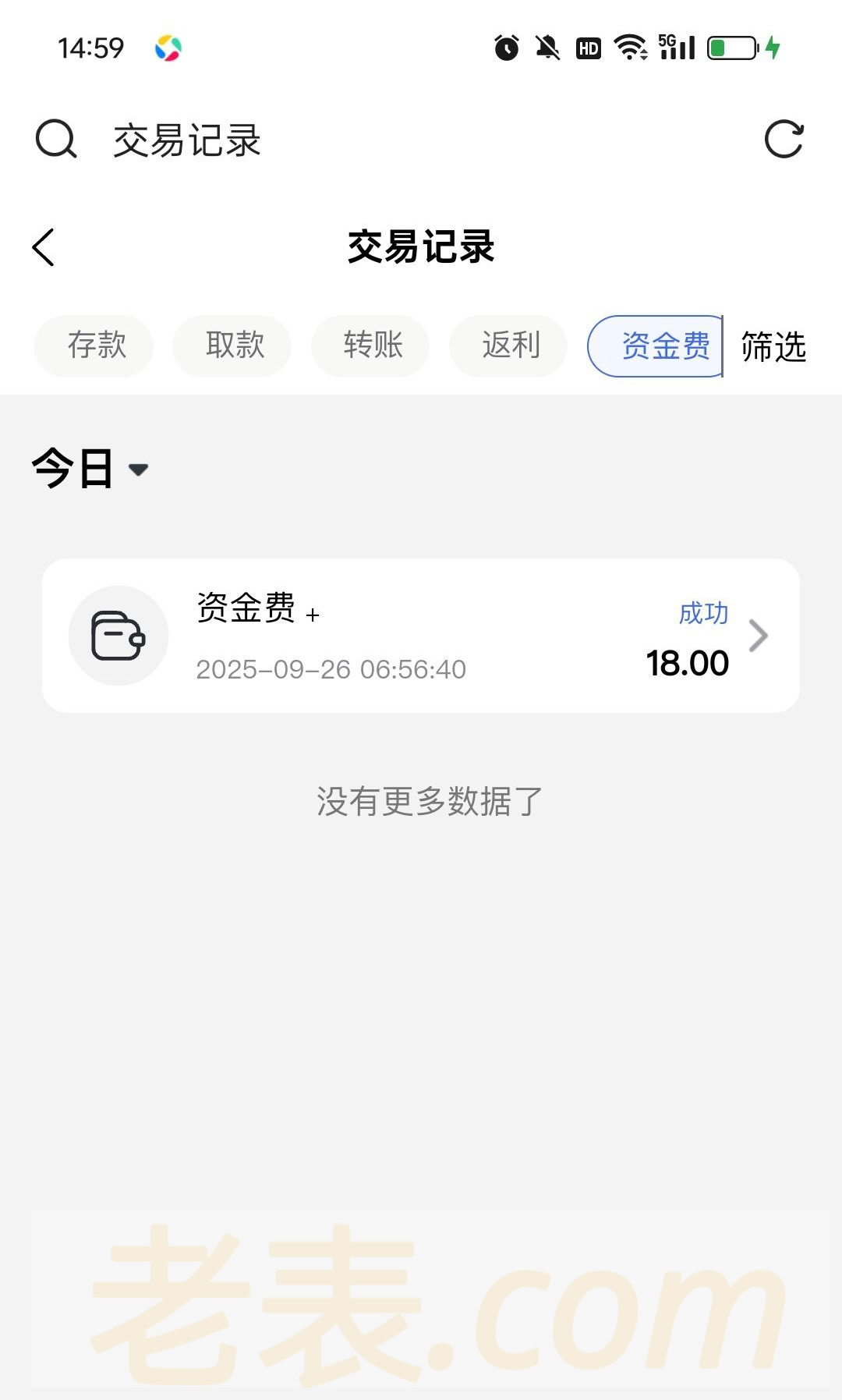Refresh the transaction records page
The width and height of the screenshot is (842, 1400).
click(784, 140)
